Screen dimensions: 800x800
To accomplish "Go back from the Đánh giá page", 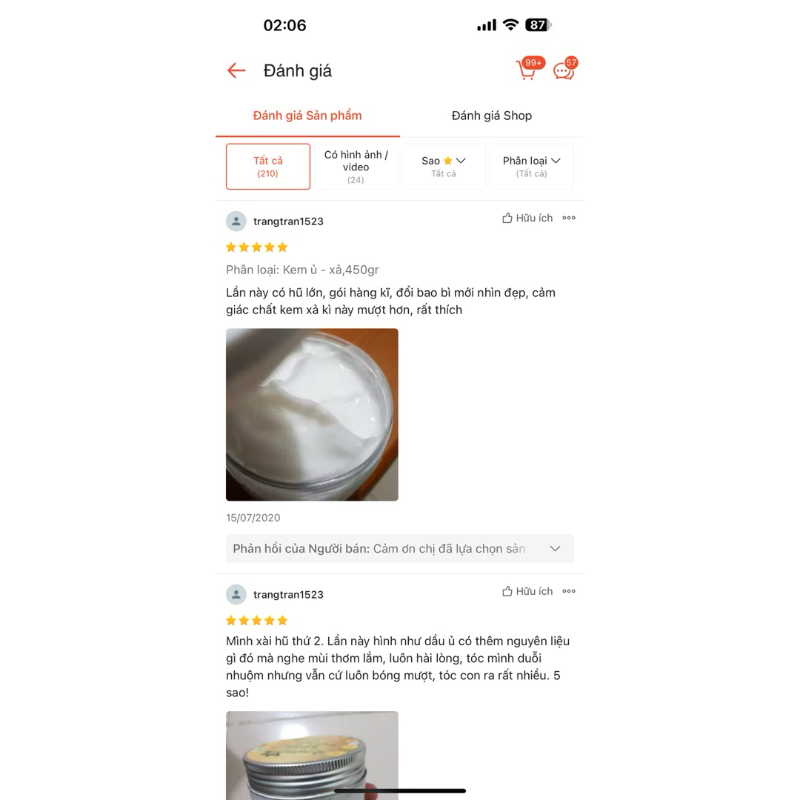I will [236, 70].
